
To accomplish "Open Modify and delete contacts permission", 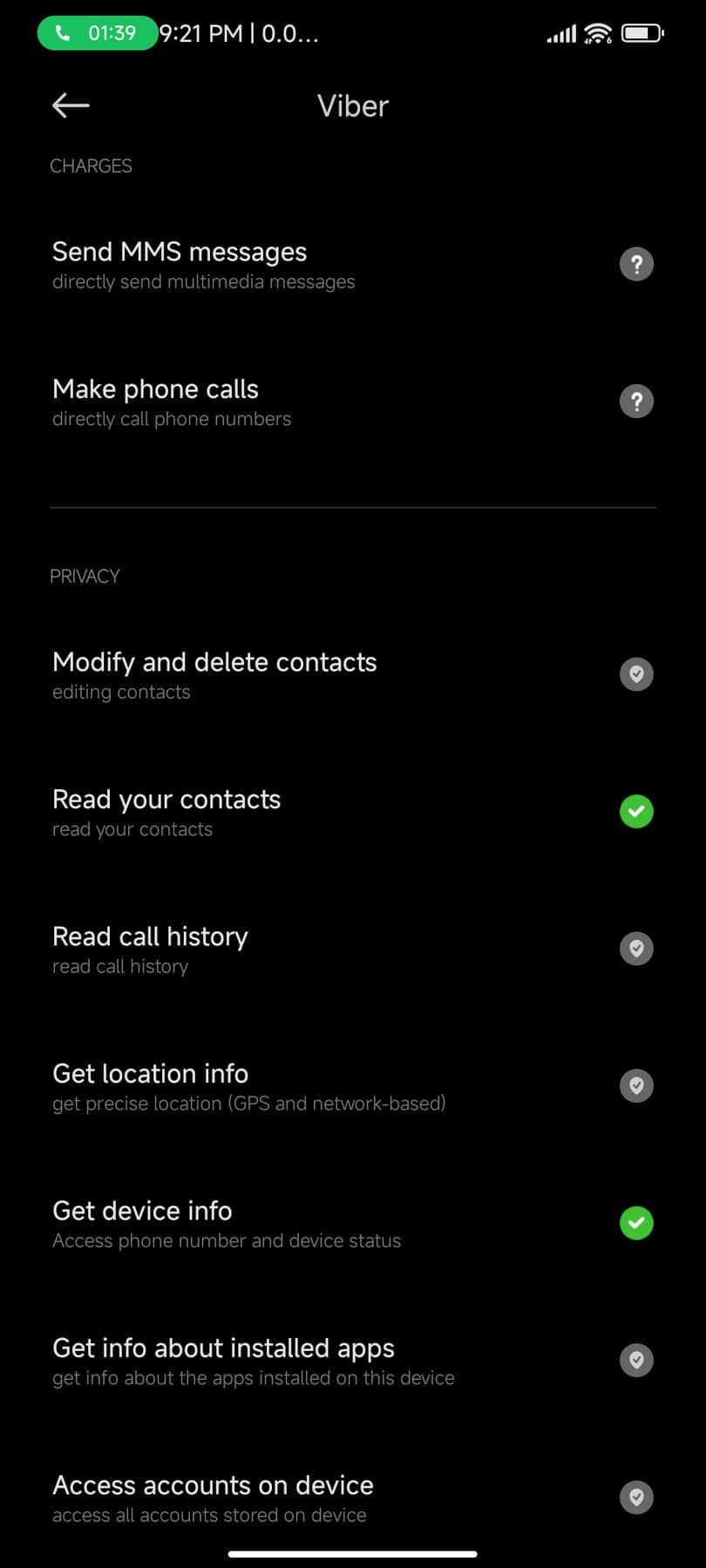I will coord(353,675).
